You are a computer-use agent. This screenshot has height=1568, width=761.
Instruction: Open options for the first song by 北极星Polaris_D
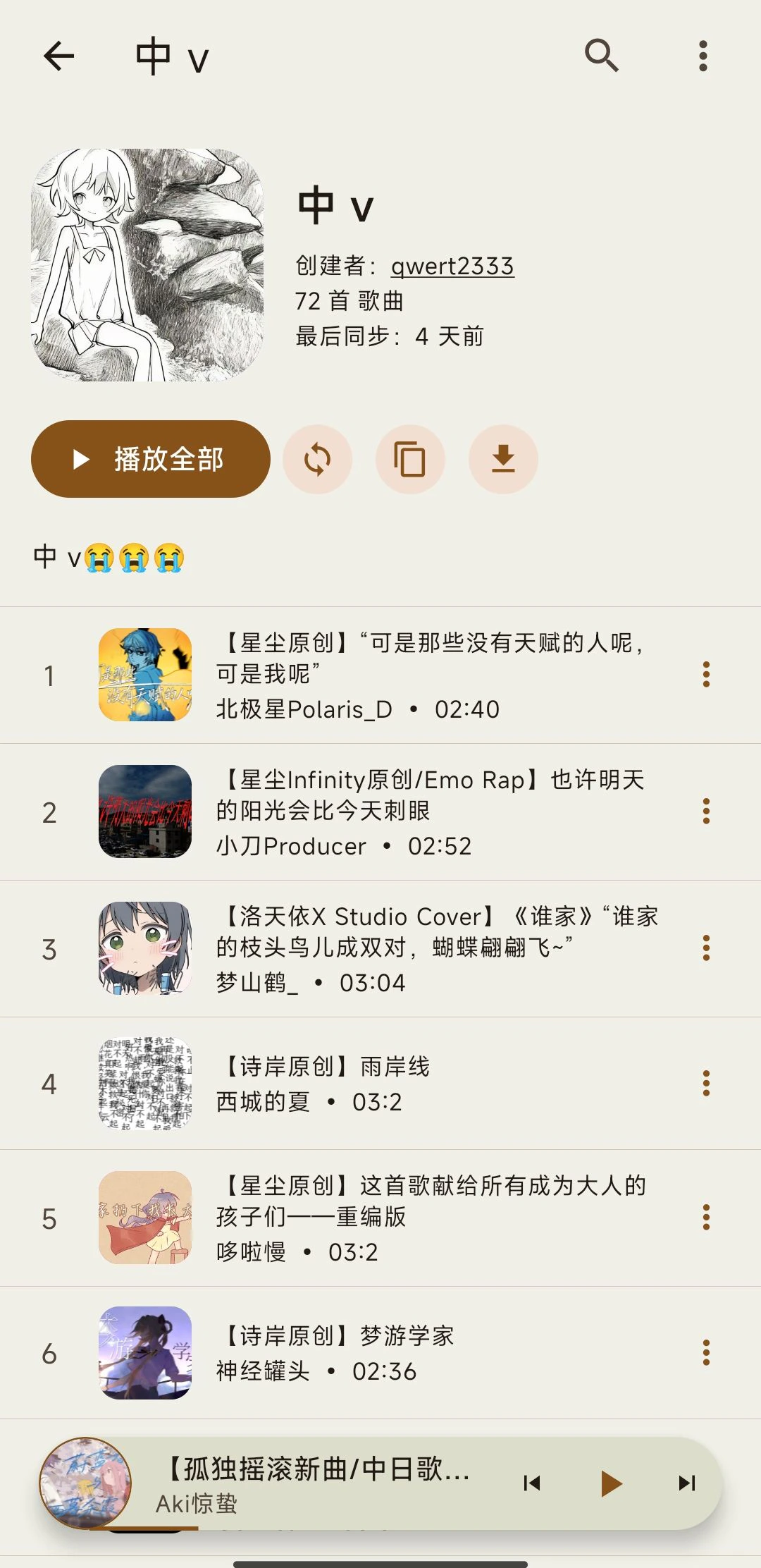(x=707, y=675)
